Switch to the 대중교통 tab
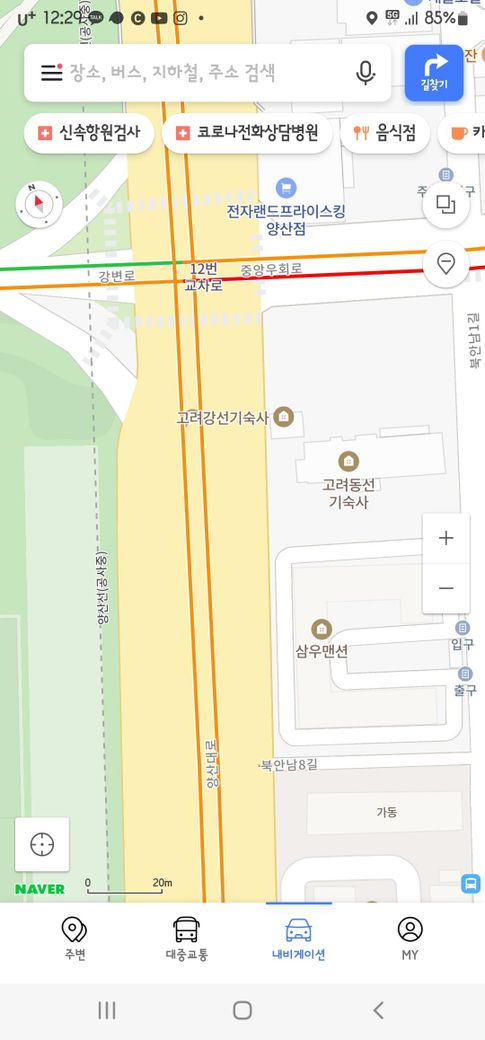 pos(186,939)
